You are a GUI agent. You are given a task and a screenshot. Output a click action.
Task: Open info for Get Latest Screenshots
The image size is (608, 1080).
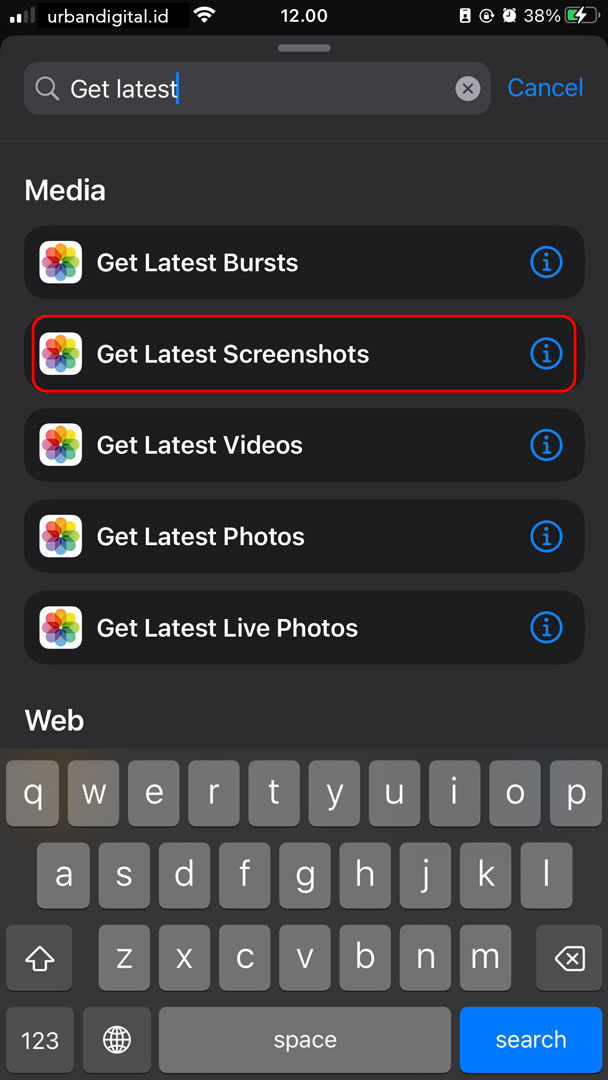pyautogui.click(x=546, y=354)
